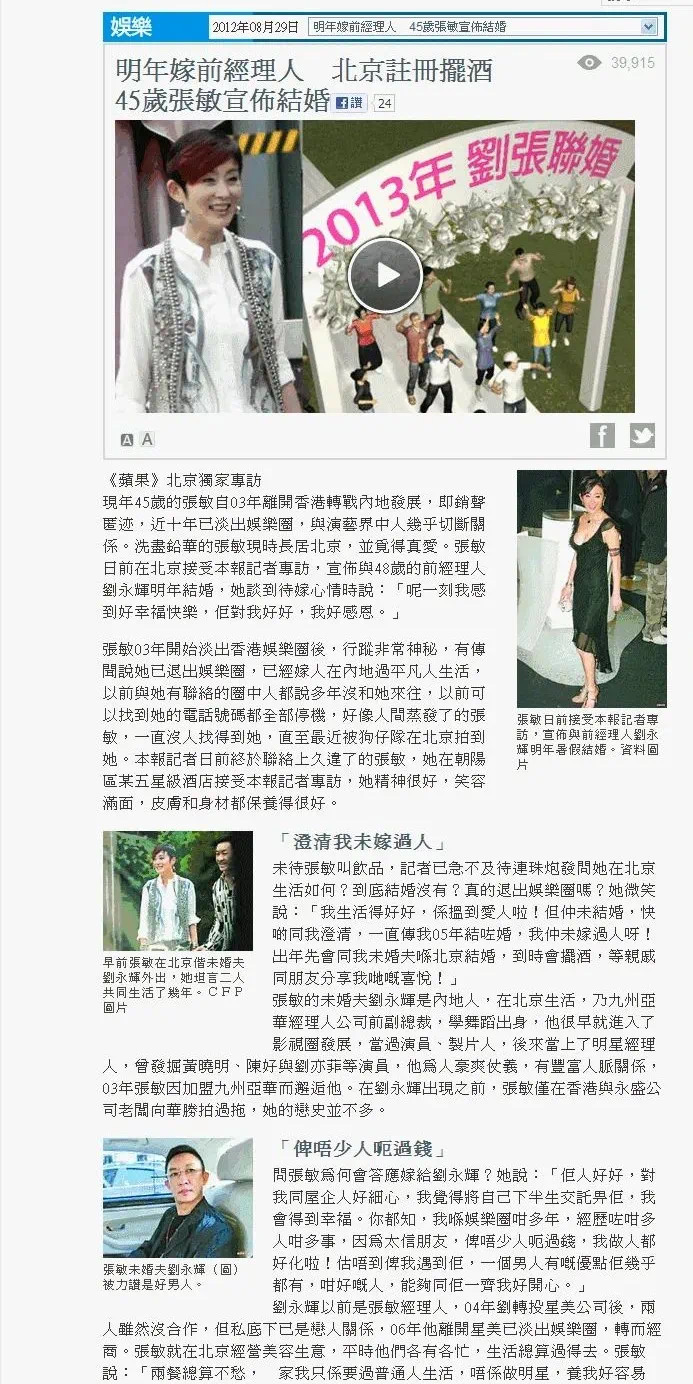Like the article on Facebook
The height and width of the screenshot is (1384, 693).
coord(349,102)
